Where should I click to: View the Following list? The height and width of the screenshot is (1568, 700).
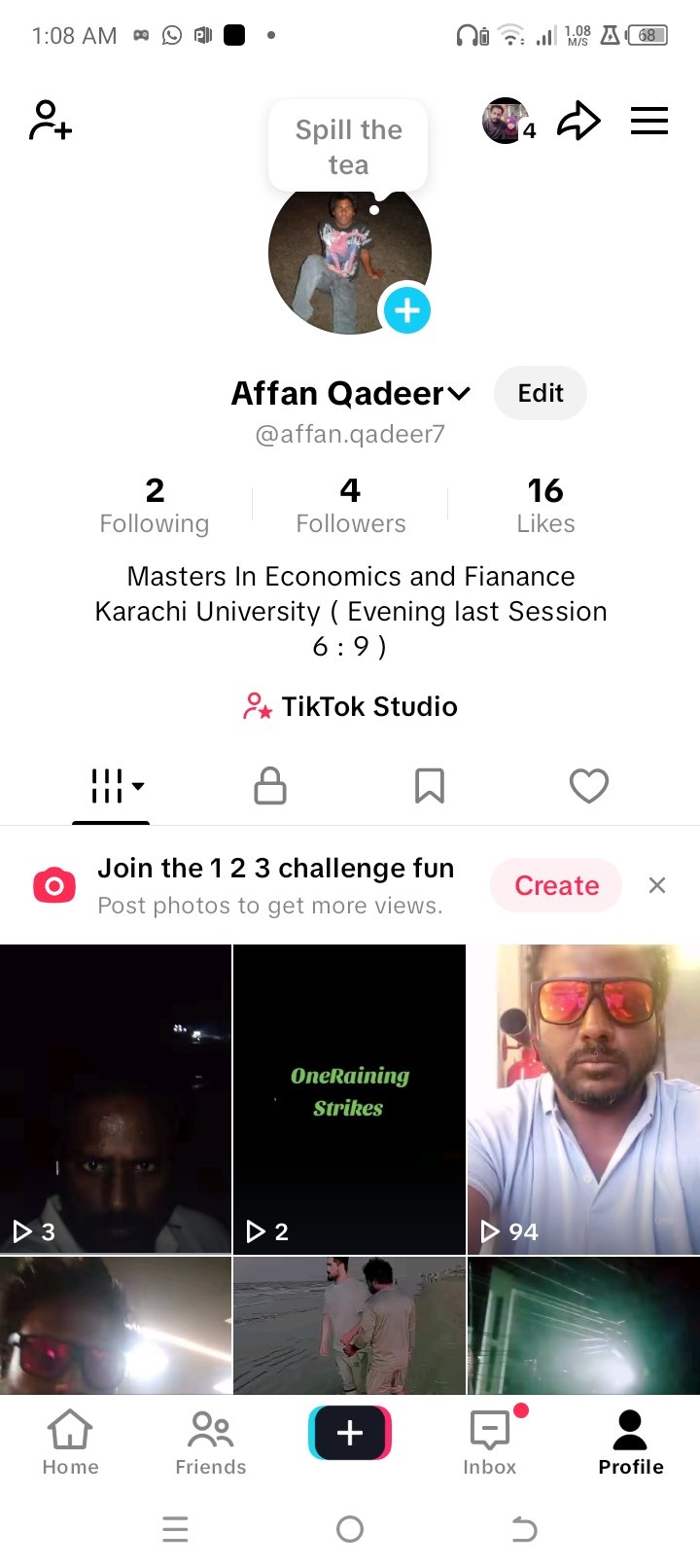point(155,506)
